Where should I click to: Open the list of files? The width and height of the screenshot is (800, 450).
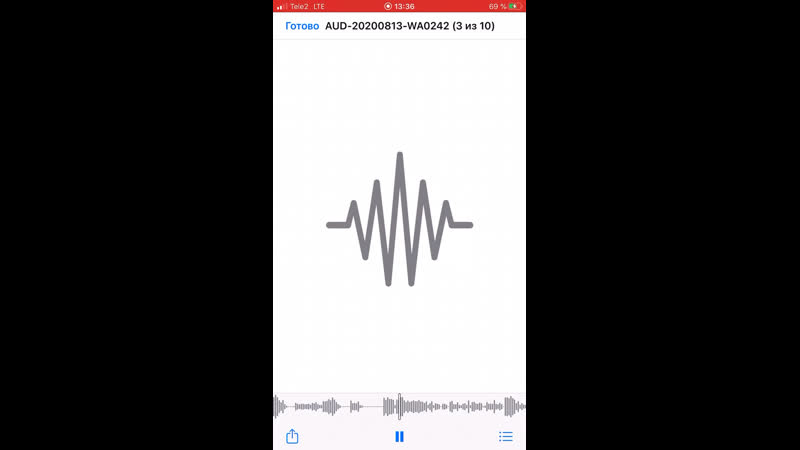point(506,436)
